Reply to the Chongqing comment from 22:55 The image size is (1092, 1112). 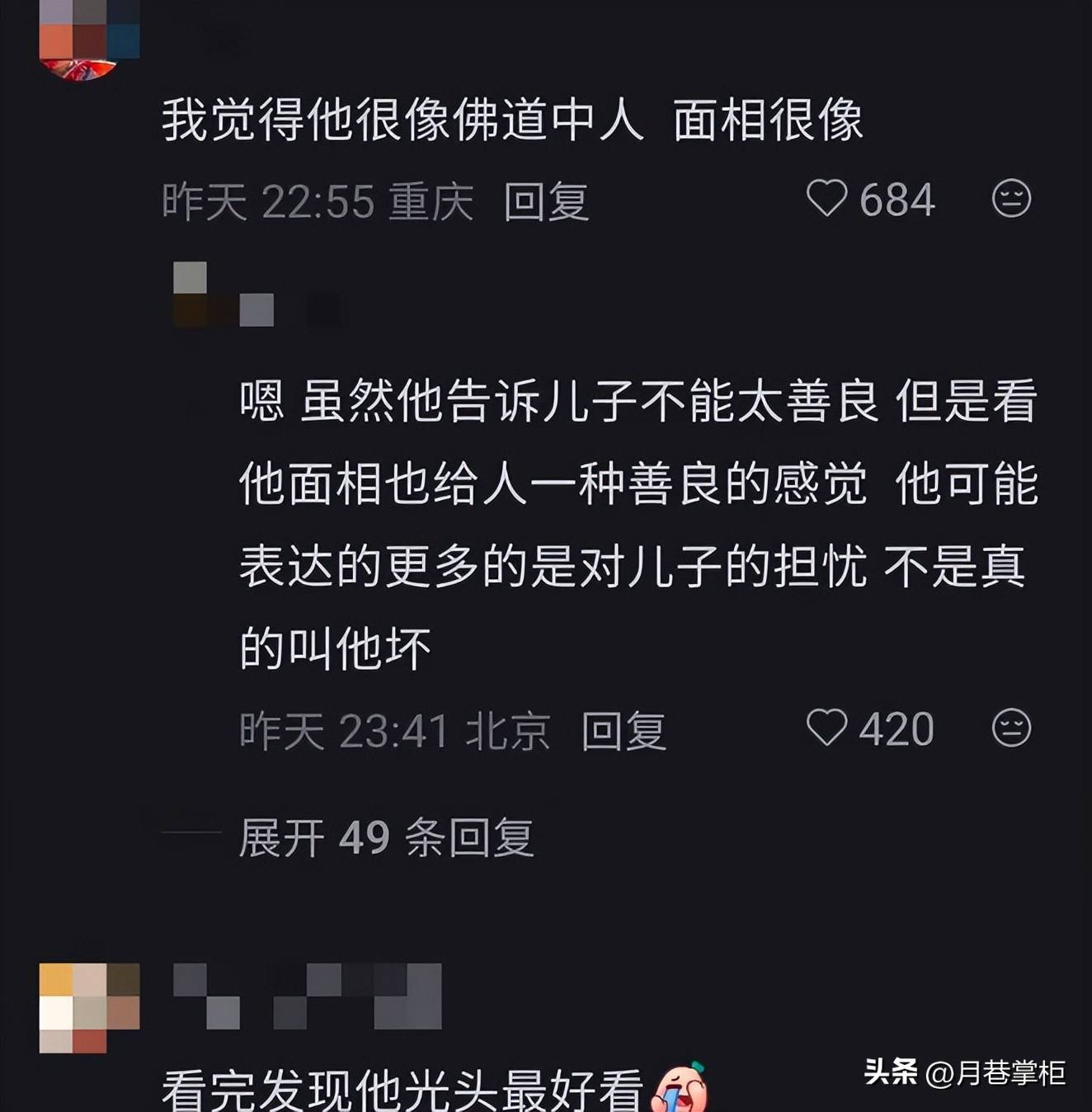pos(546,201)
